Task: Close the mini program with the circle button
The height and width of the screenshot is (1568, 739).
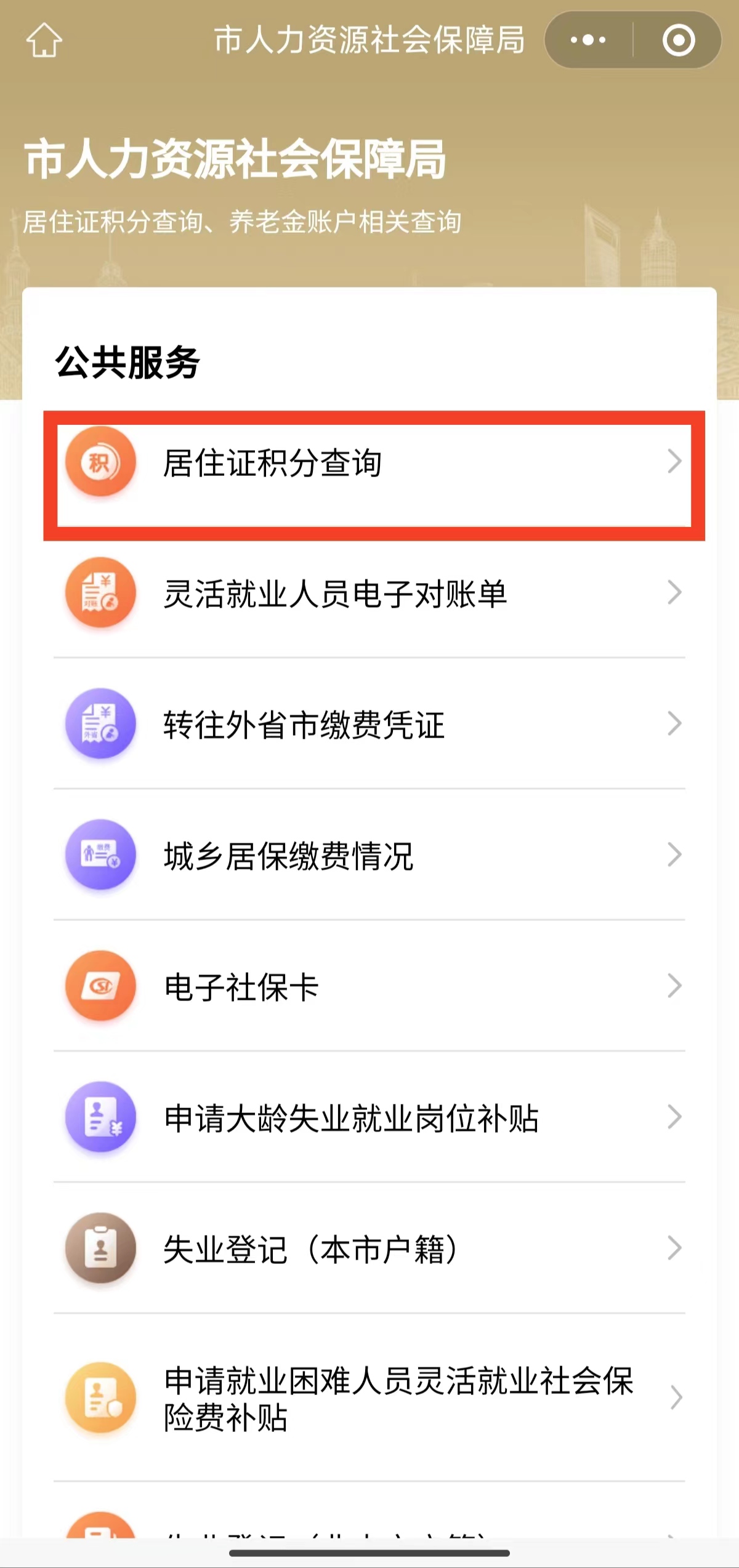Action: (679, 40)
